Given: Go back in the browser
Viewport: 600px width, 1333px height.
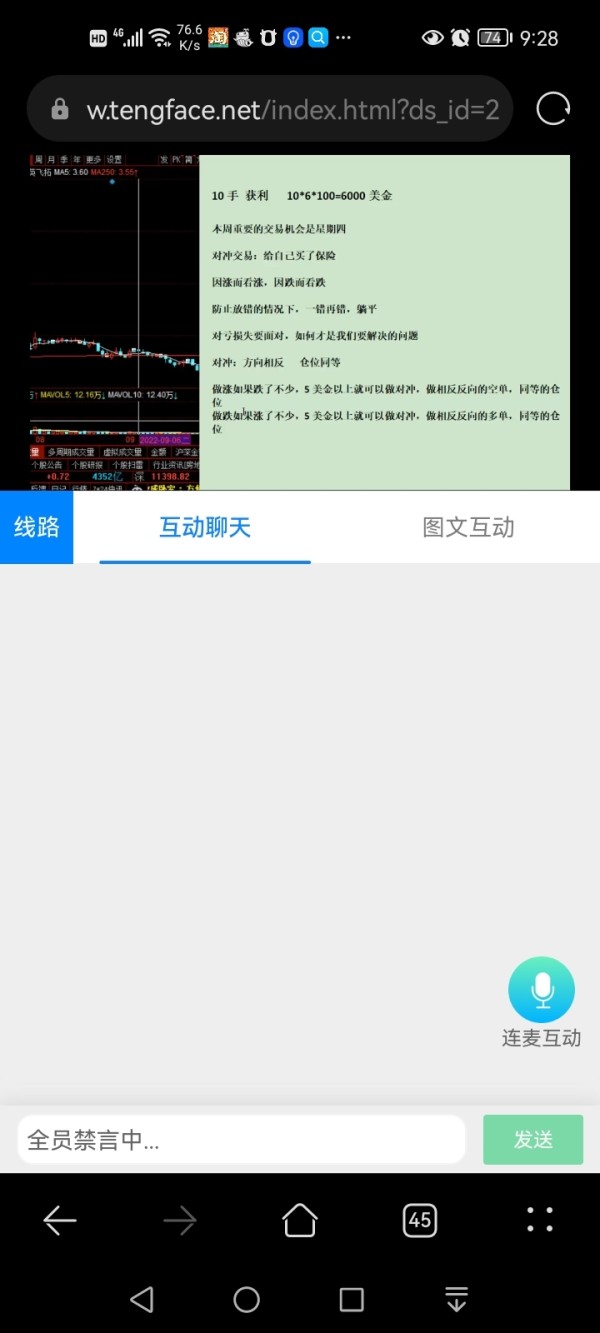Looking at the screenshot, I should 60,1220.
